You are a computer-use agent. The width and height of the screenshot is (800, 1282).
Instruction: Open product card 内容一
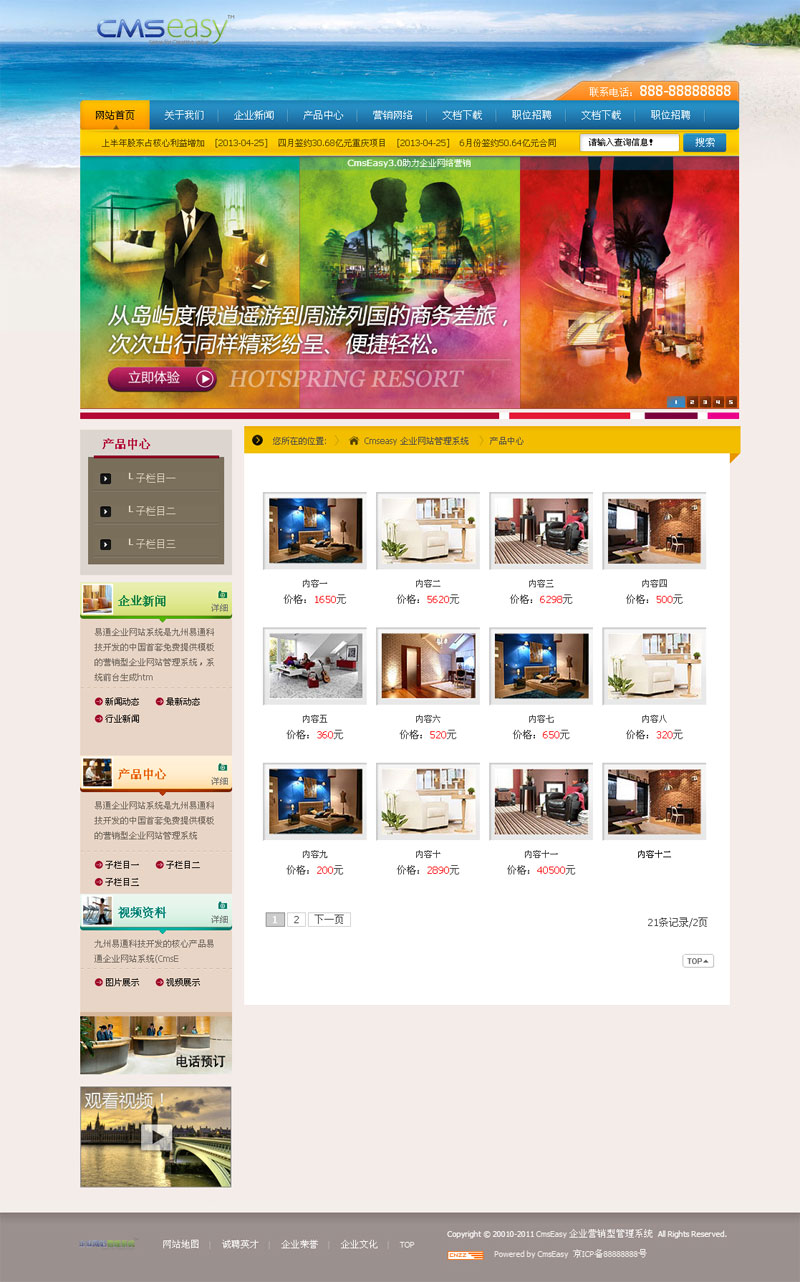pos(315,531)
